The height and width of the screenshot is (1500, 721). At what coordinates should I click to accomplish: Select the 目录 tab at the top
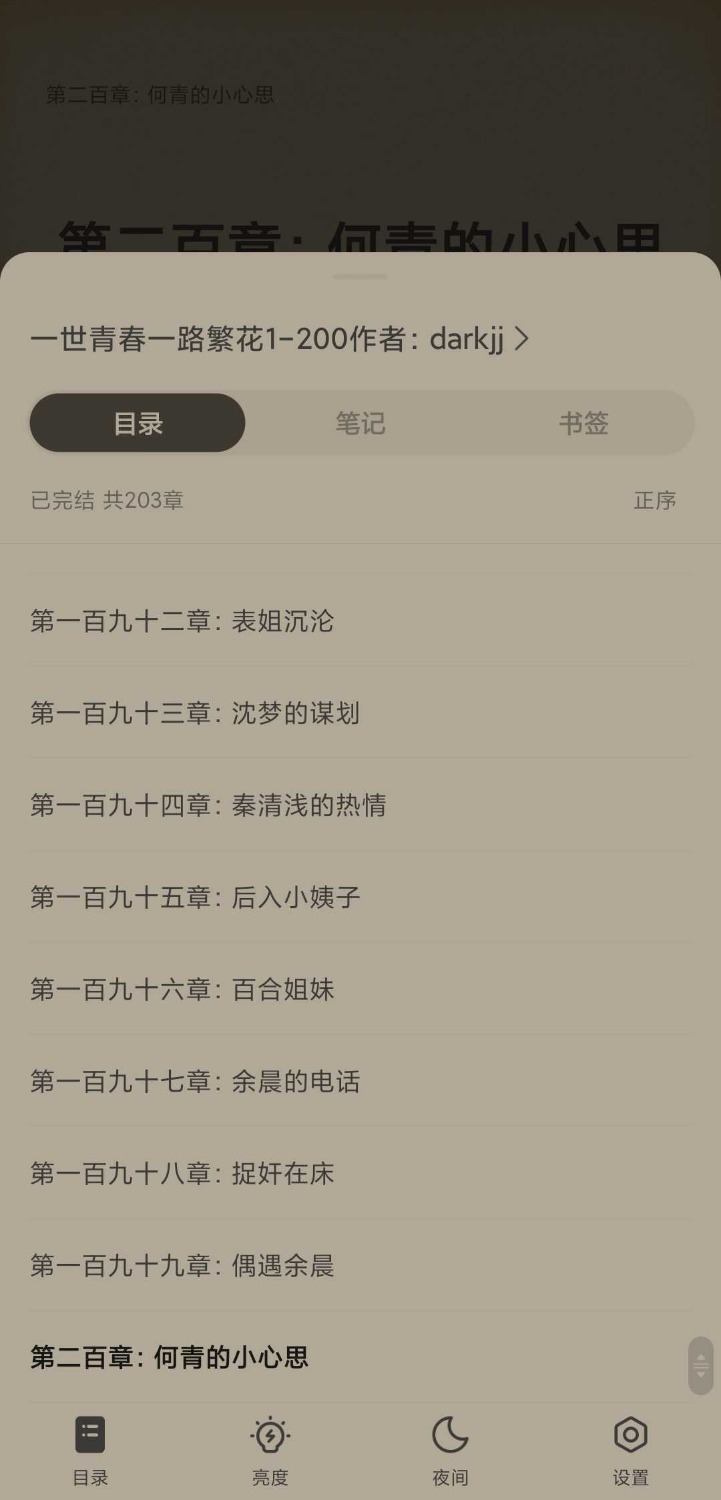137,422
